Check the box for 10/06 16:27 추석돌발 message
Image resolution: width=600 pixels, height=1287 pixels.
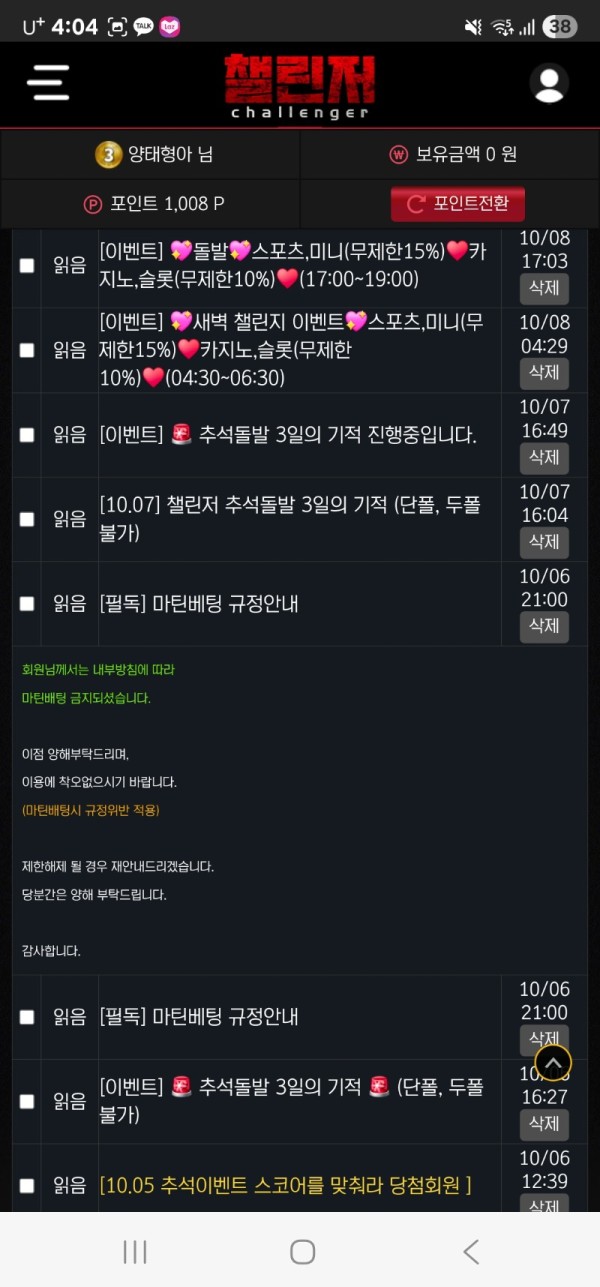[27, 1101]
